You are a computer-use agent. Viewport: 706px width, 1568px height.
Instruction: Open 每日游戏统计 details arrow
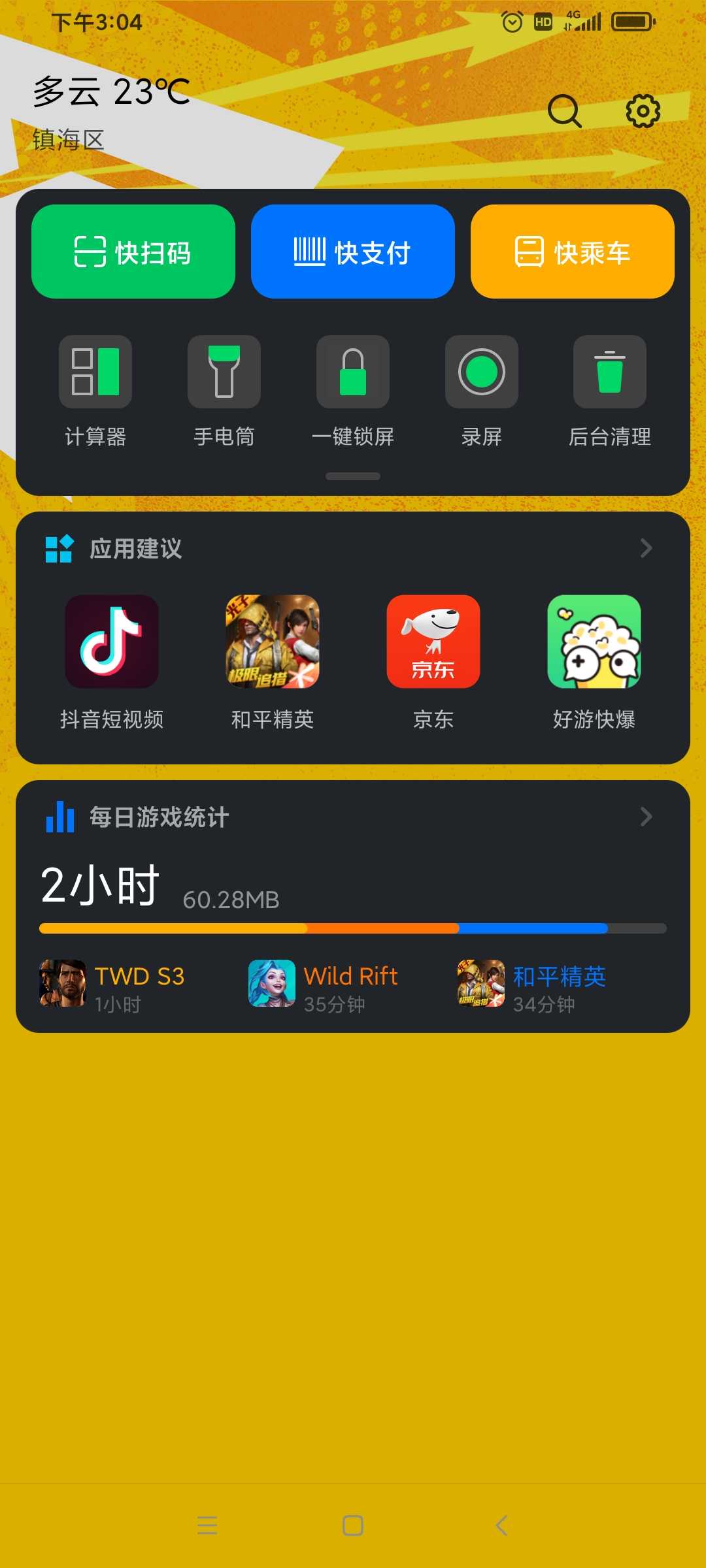646,817
